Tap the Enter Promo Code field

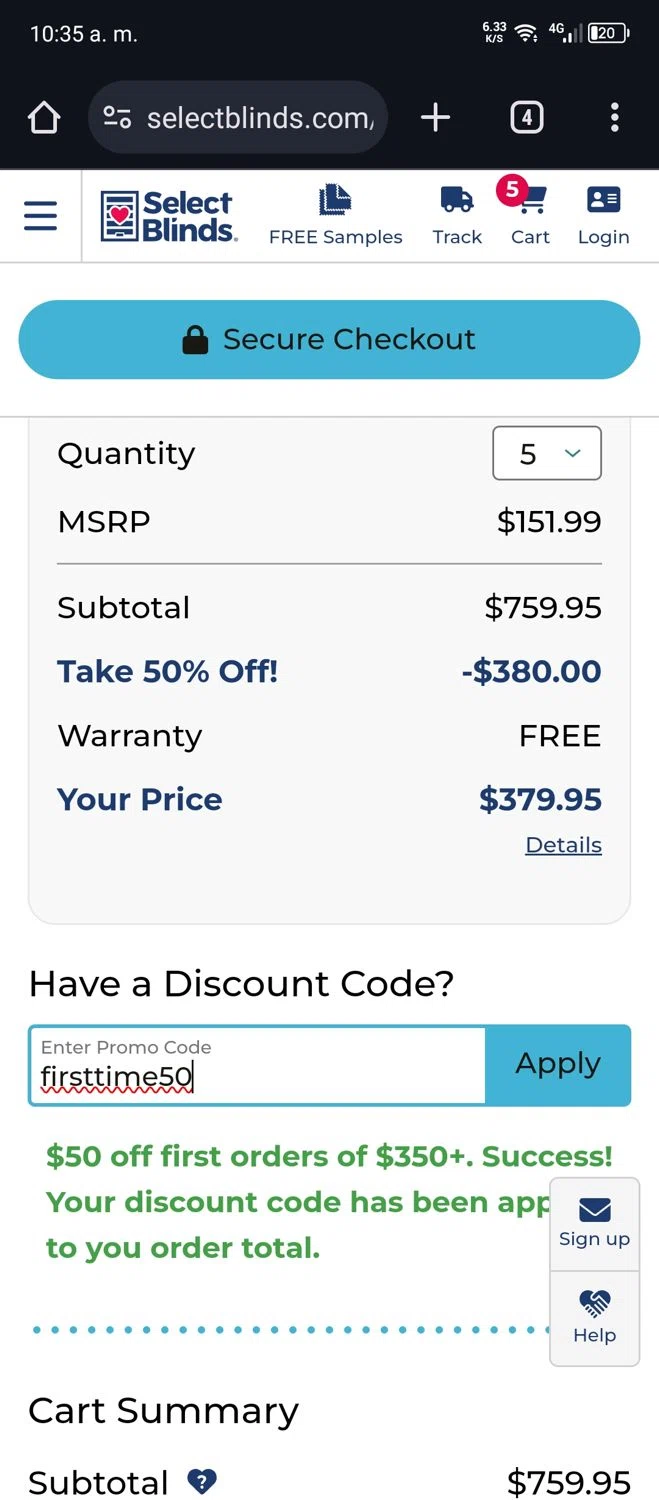257,1066
